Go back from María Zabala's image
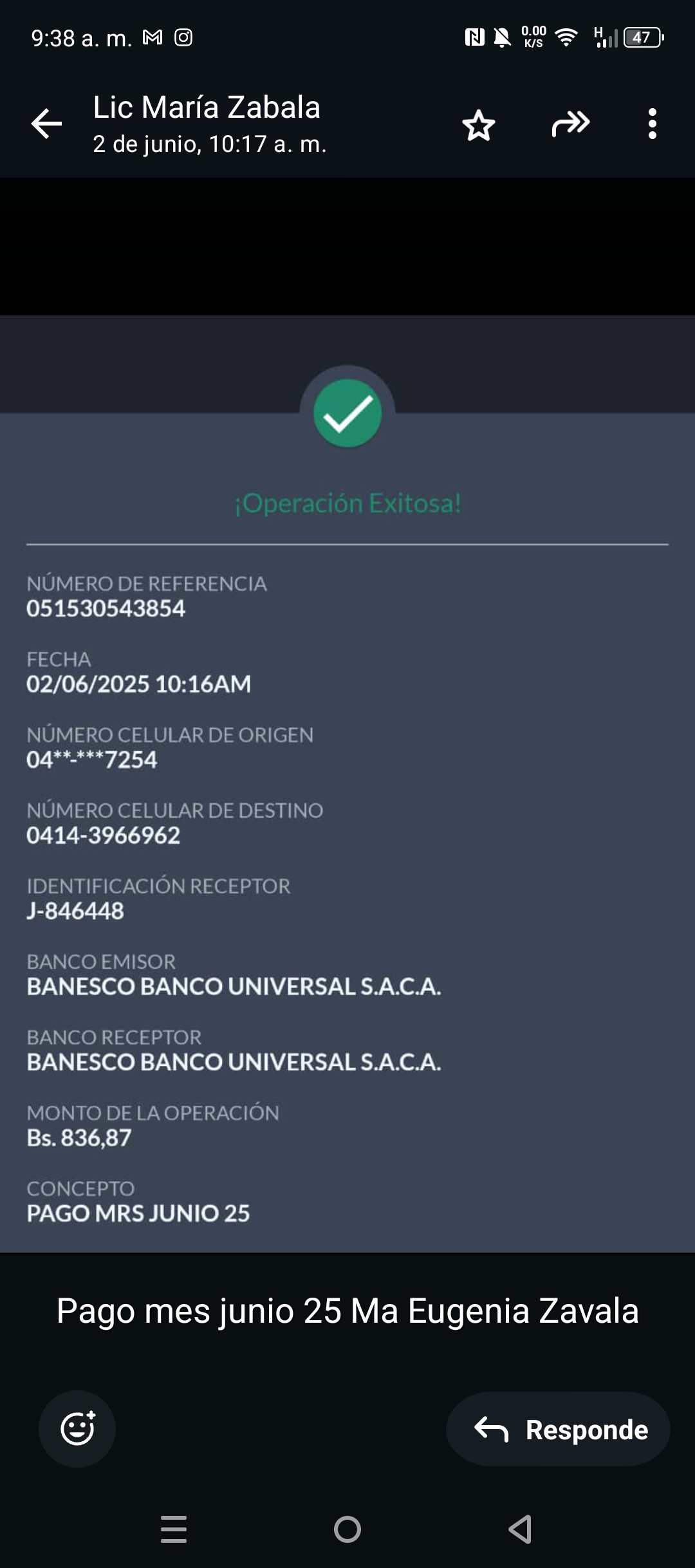The image size is (695, 1568). coord(46,124)
